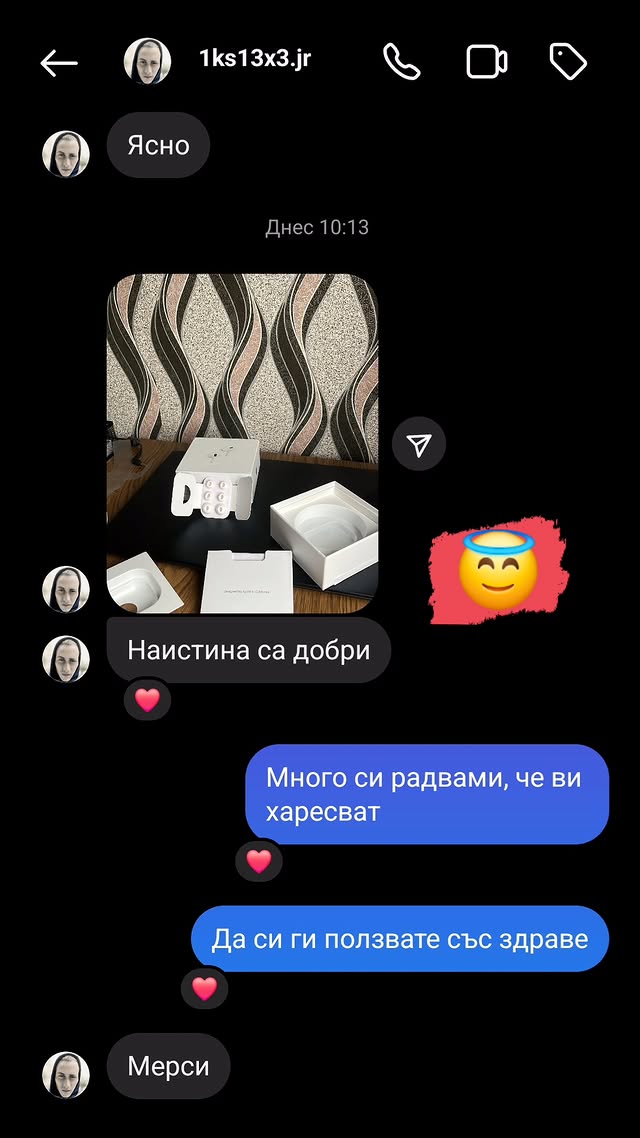
Task: Open the received photo of the white boxes
Action: pyautogui.click(x=242, y=443)
